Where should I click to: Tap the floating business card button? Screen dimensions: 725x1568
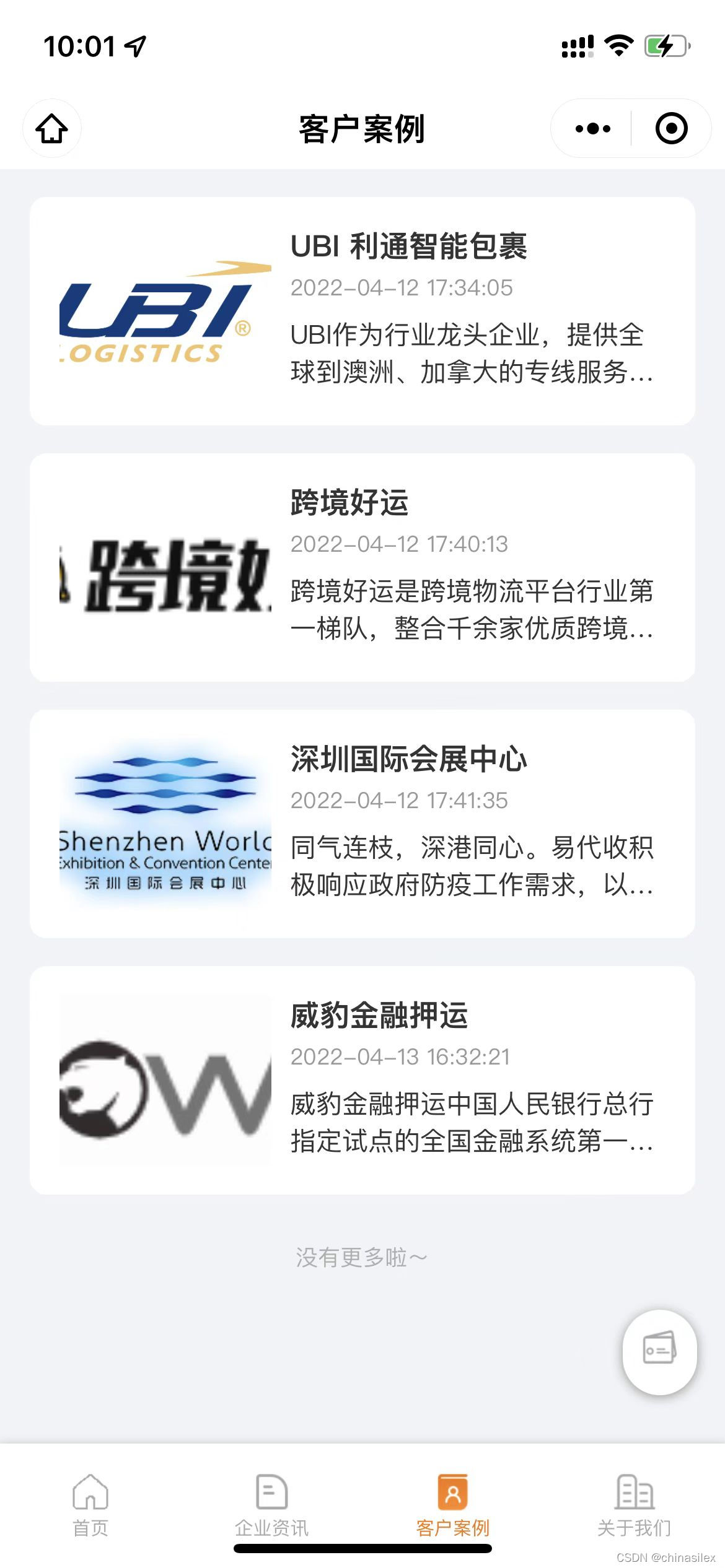659,1352
